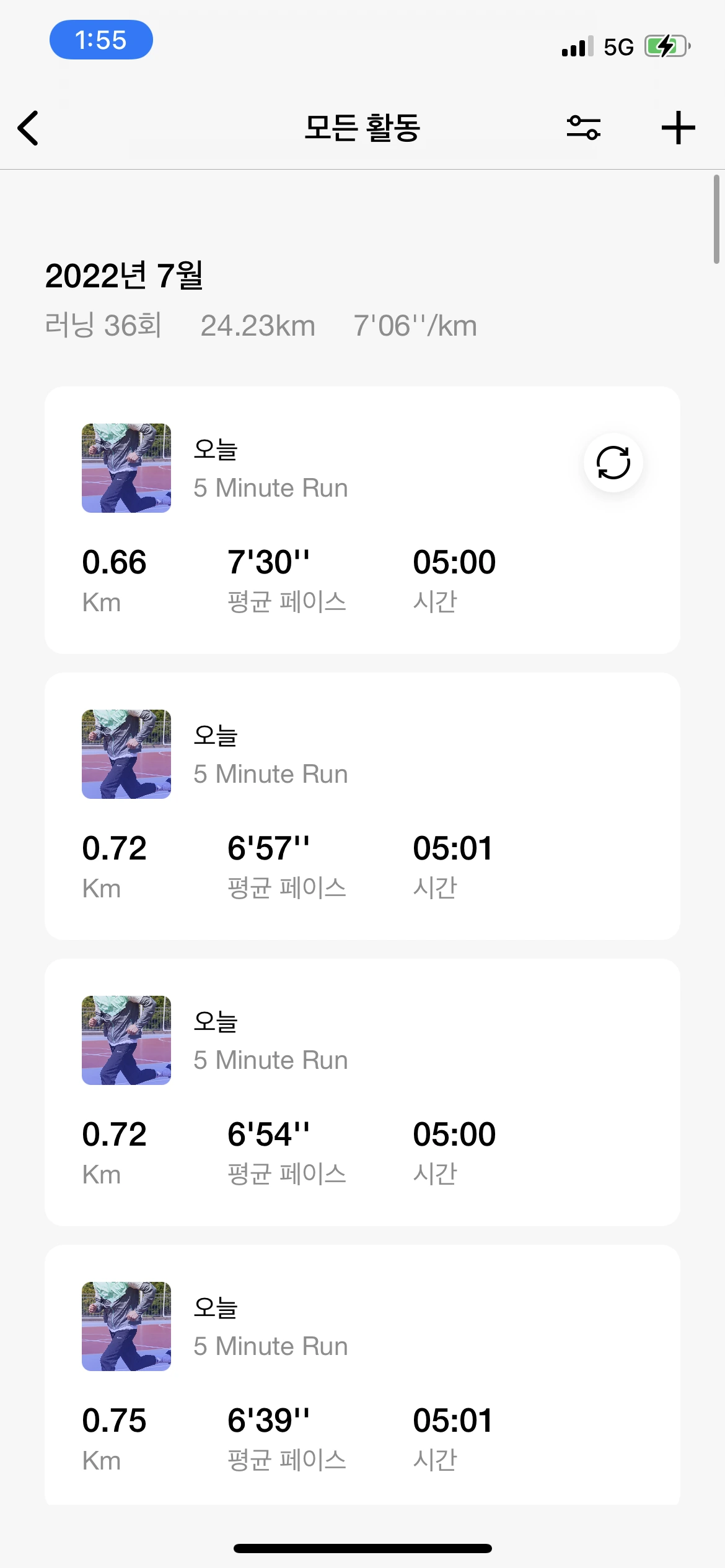Image resolution: width=725 pixels, height=1568 pixels.
Task: Sync the 0.66 Km run
Action: (613, 463)
